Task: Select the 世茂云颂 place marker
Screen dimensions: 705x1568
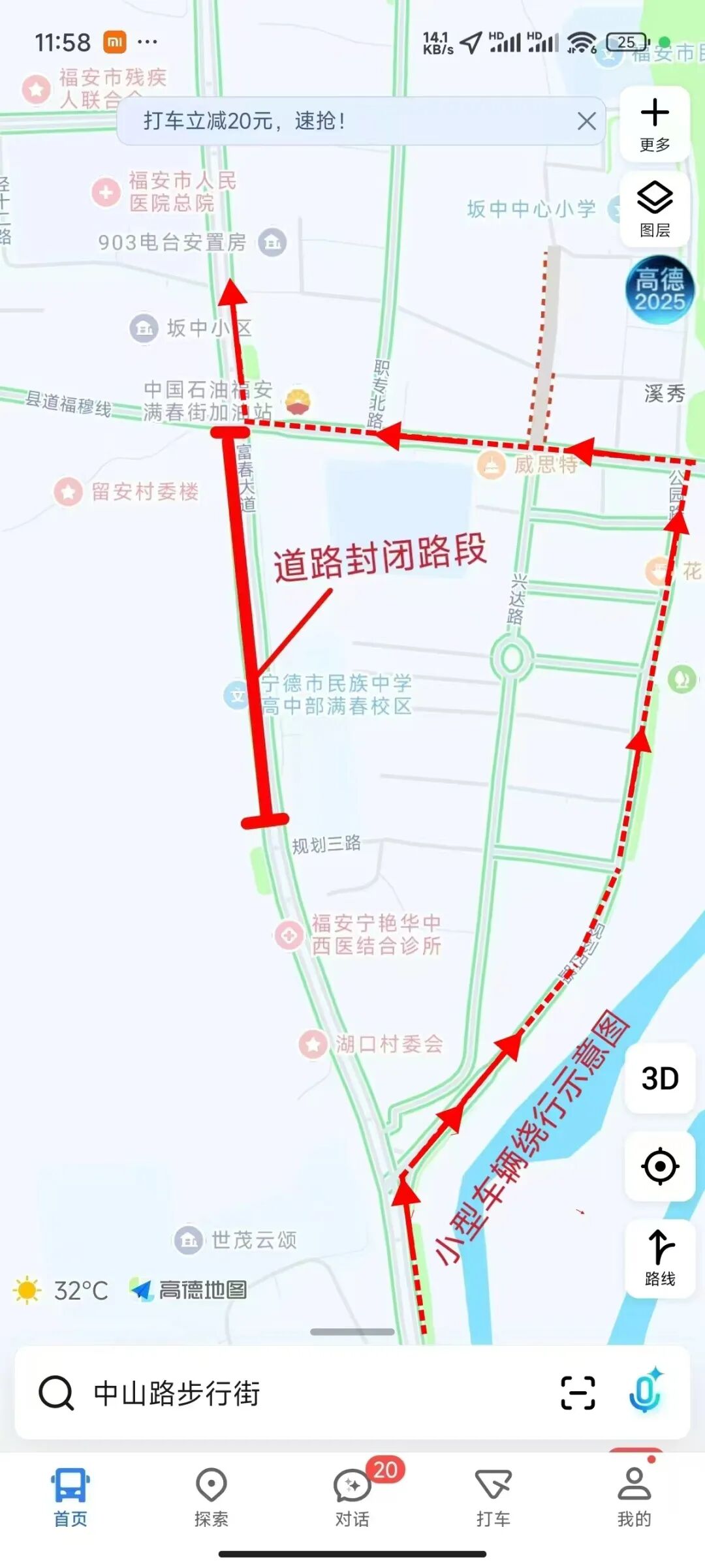Action: click(x=189, y=1239)
